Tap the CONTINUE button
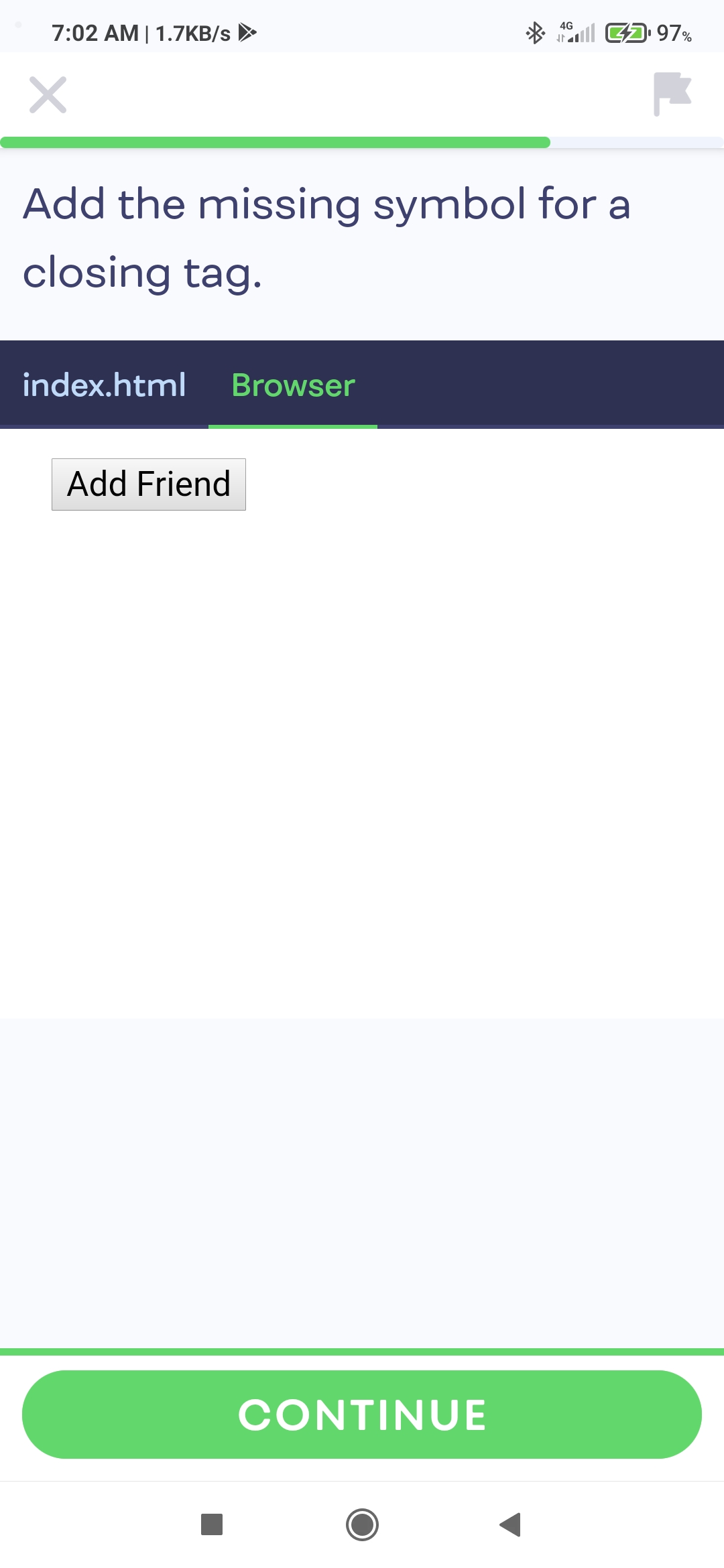 coord(362,1415)
